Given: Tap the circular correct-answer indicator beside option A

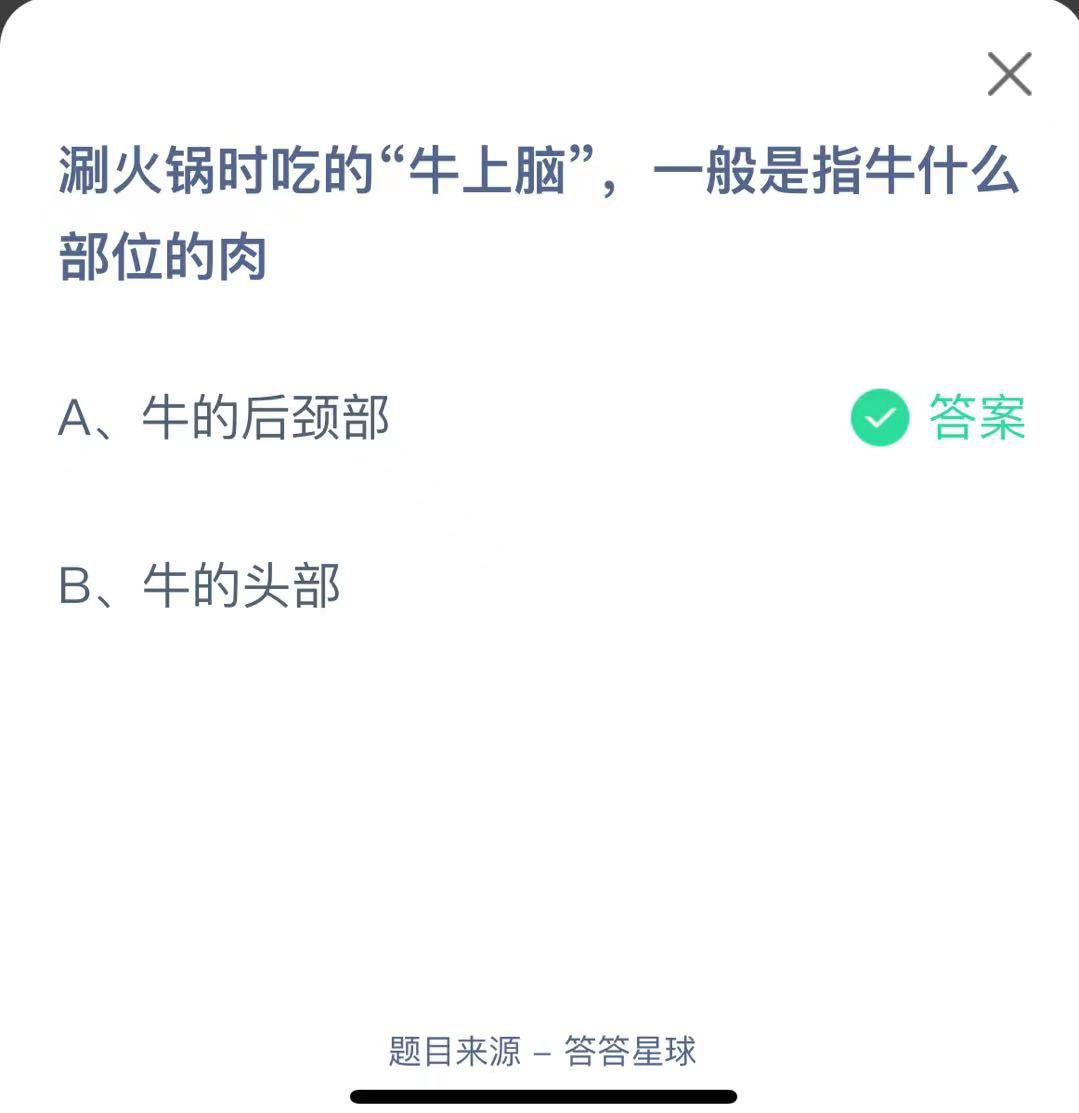Looking at the screenshot, I should click(x=878, y=418).
